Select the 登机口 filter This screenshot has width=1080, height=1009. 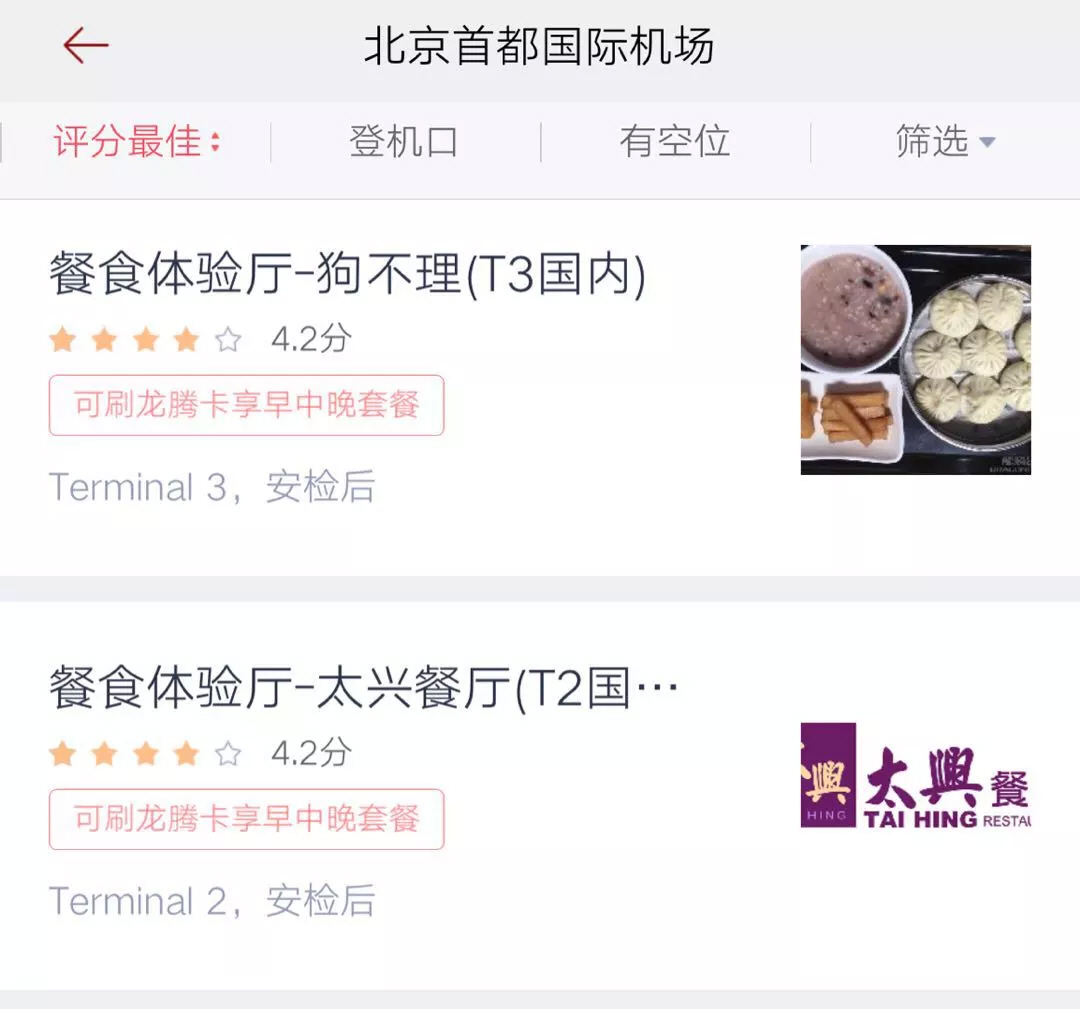403,142
